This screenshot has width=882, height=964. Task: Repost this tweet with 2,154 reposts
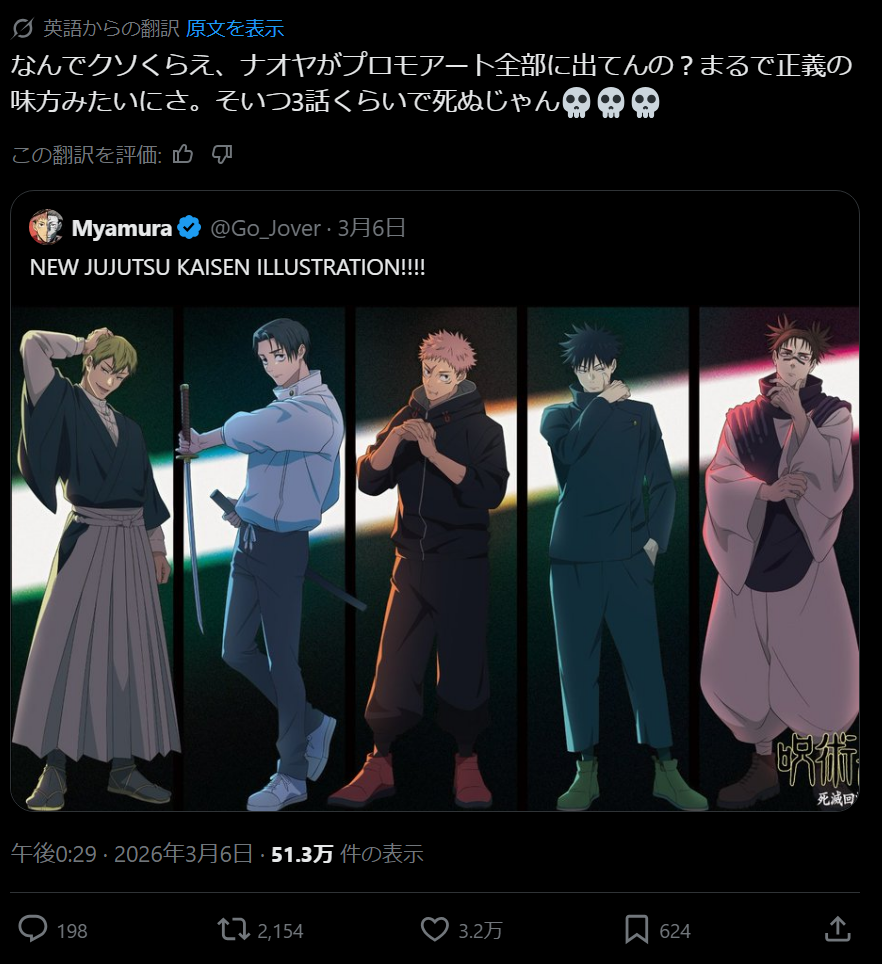233,929
